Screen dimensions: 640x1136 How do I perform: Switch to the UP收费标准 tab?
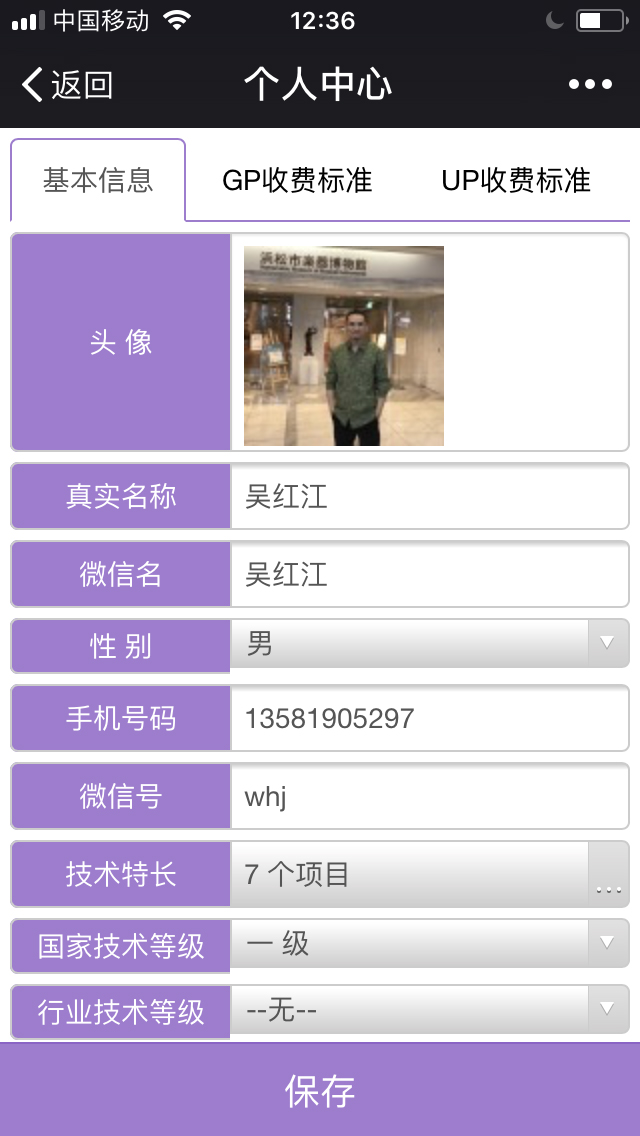pos(516,180)
